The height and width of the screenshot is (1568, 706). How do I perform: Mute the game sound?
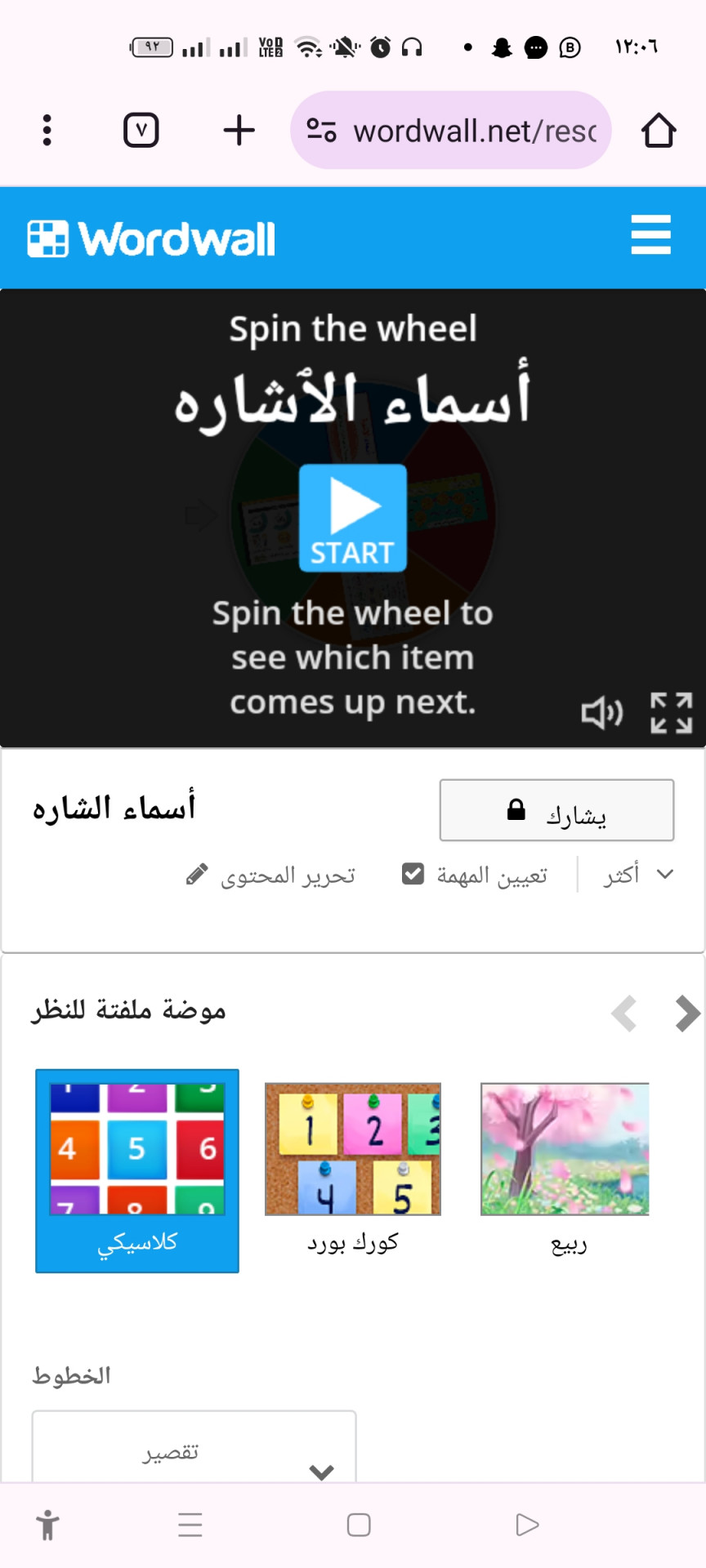601,713
